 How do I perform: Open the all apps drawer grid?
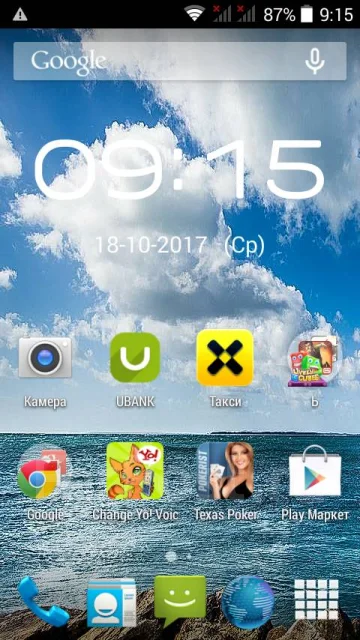pyautogui.click(x=317, y=600)
